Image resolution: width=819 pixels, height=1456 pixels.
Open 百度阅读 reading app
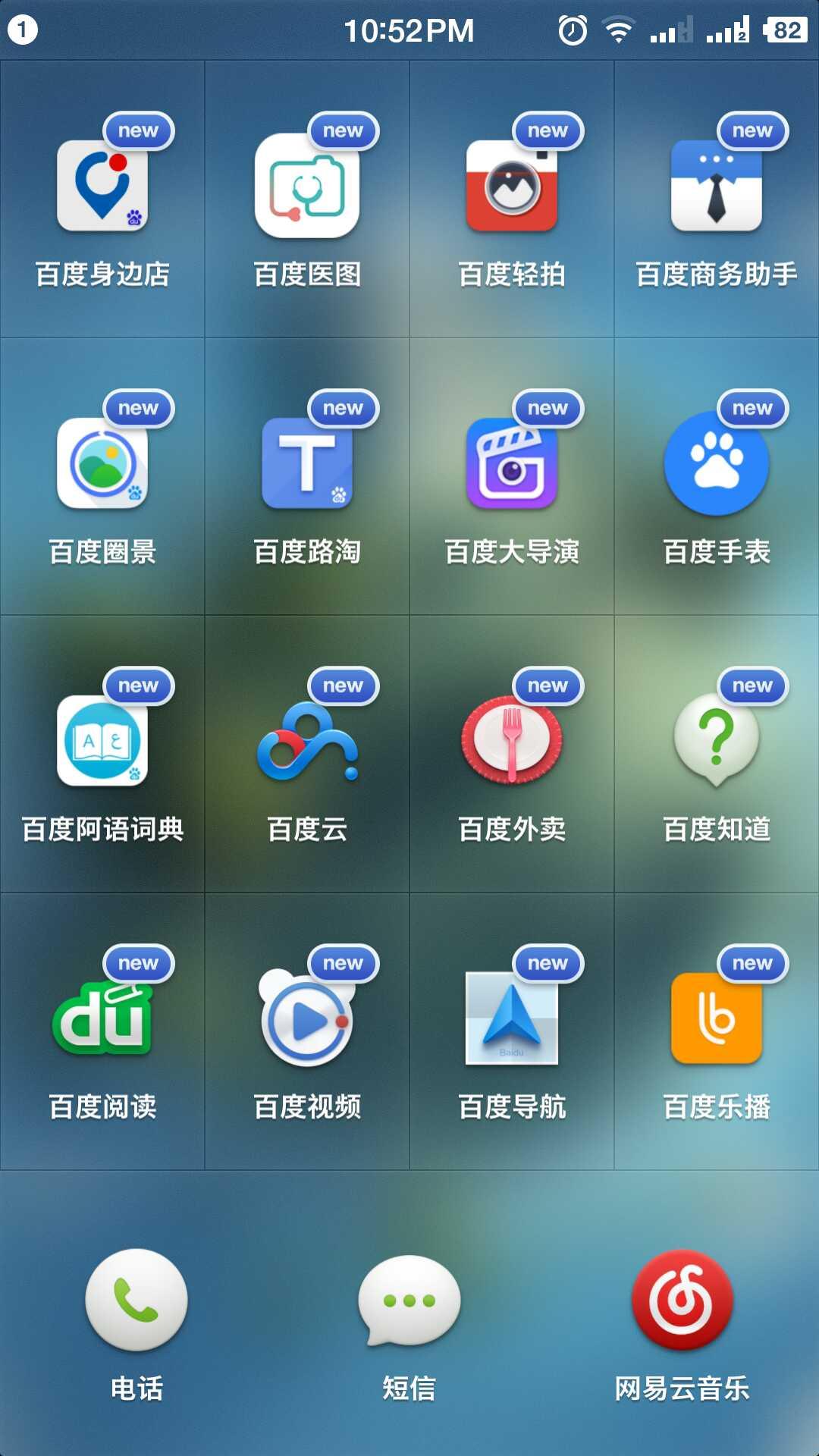click(102, 1019)
